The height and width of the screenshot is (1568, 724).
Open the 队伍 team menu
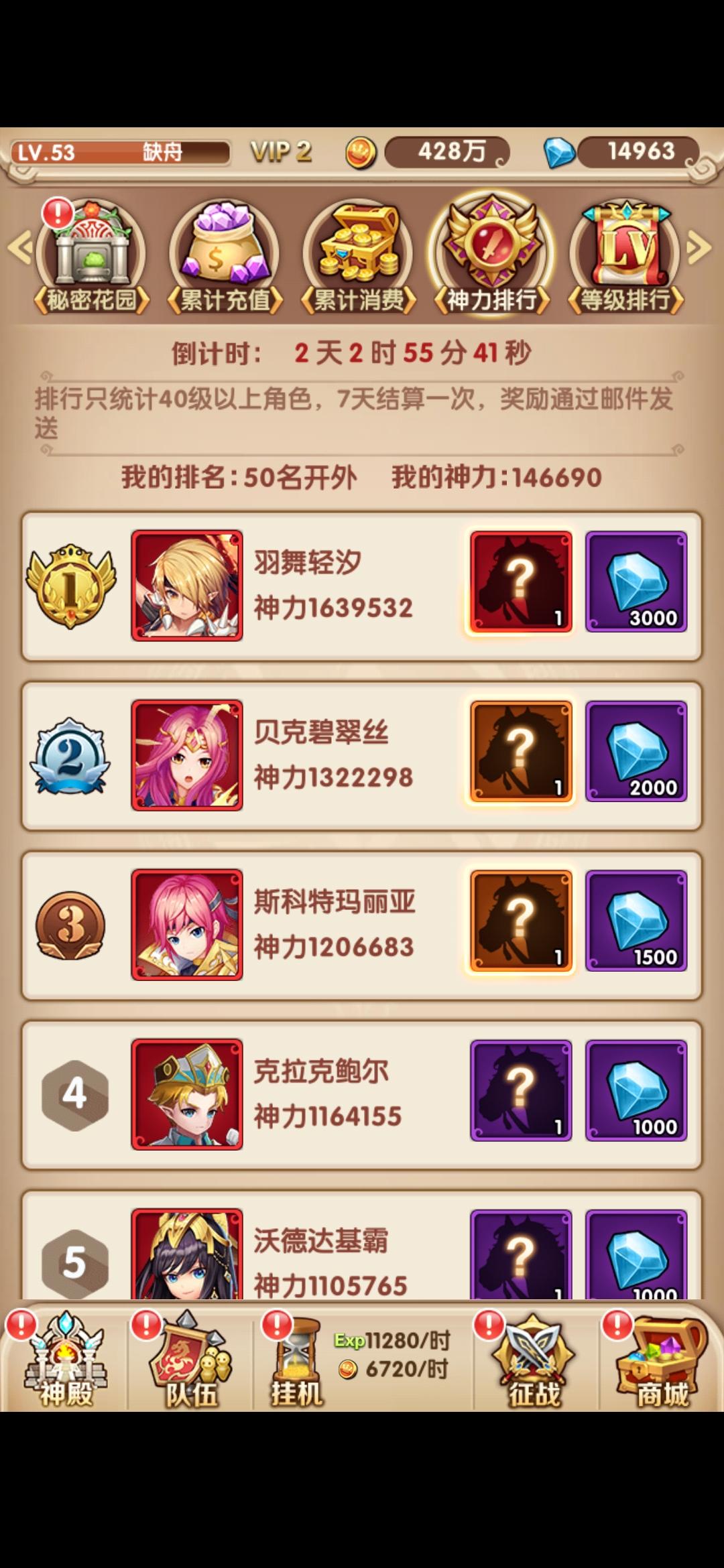click(x=191, y=1360)
